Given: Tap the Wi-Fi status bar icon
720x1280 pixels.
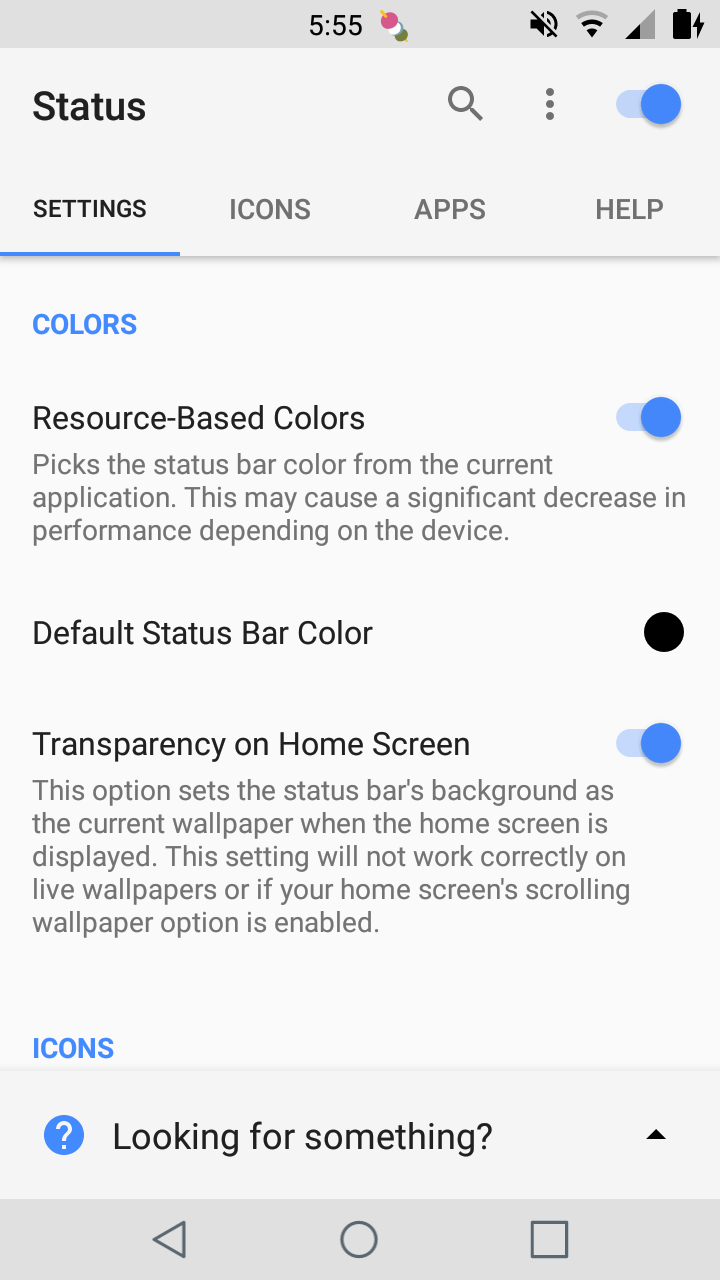Looking at the screenshot, I should point(591,25).
